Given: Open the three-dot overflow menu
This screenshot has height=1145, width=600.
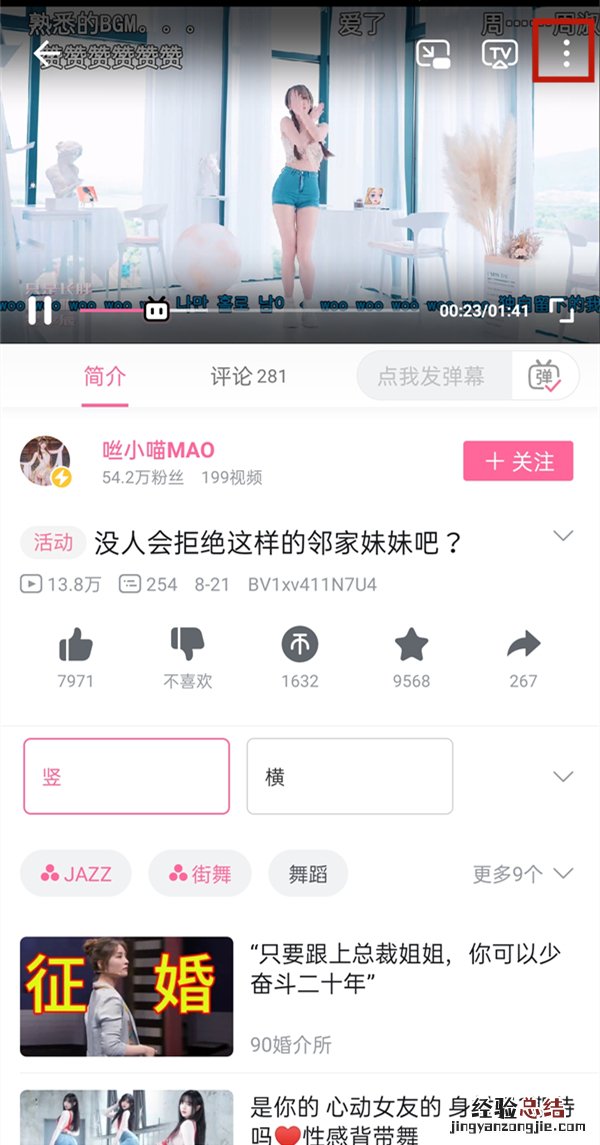Looking at the screenshot, I should pyautogui.click(x=566, y=52).
